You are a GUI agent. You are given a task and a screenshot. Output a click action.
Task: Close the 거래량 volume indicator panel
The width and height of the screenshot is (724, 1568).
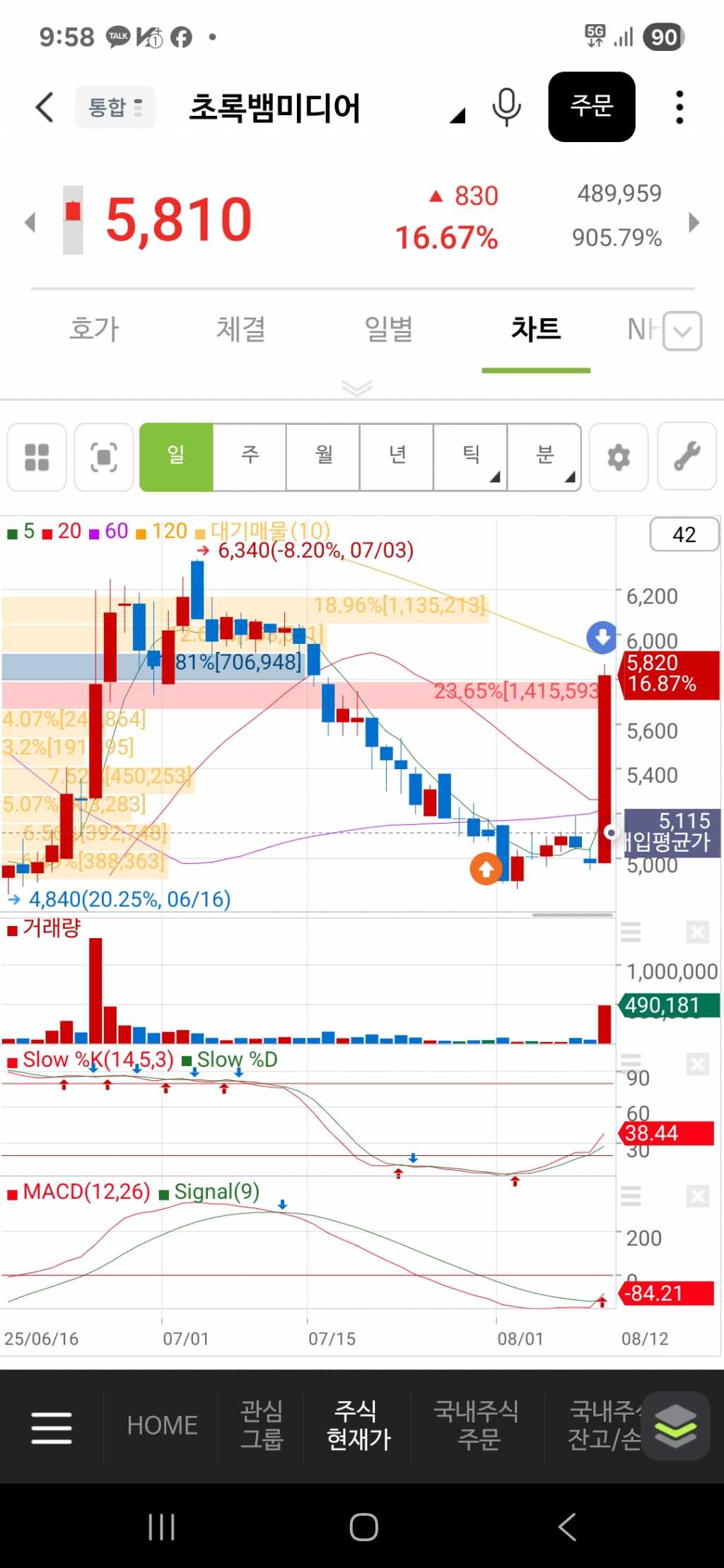pos(697,932)
